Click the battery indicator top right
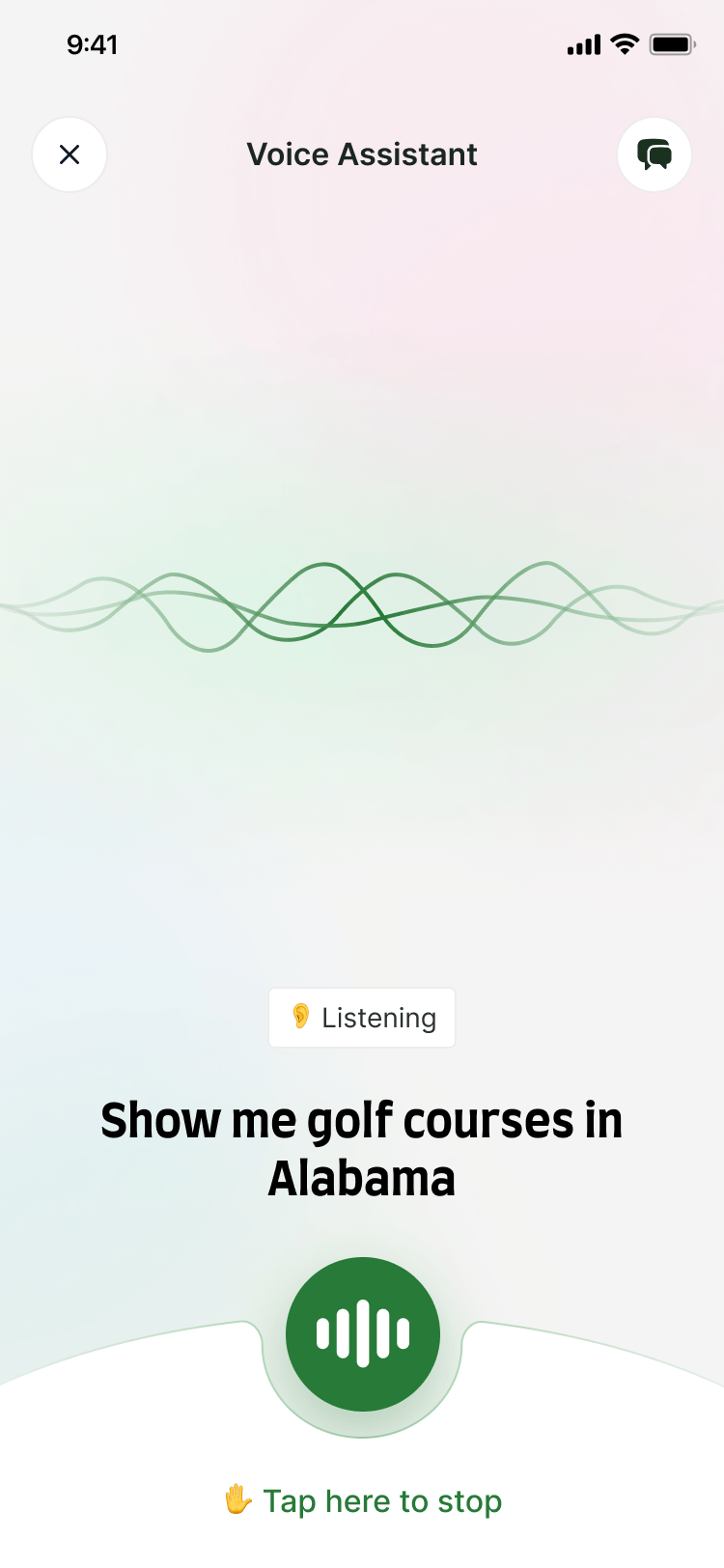The width and height of the screenshot is (724, 1568). (673, 43)
